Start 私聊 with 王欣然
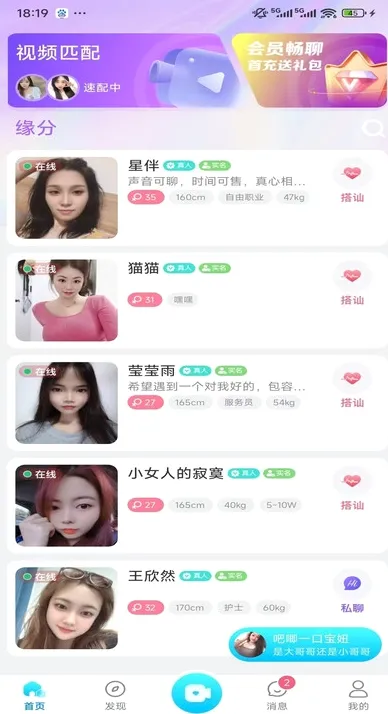The height and width of the screenshot is (714, 388). pos(352,592)
